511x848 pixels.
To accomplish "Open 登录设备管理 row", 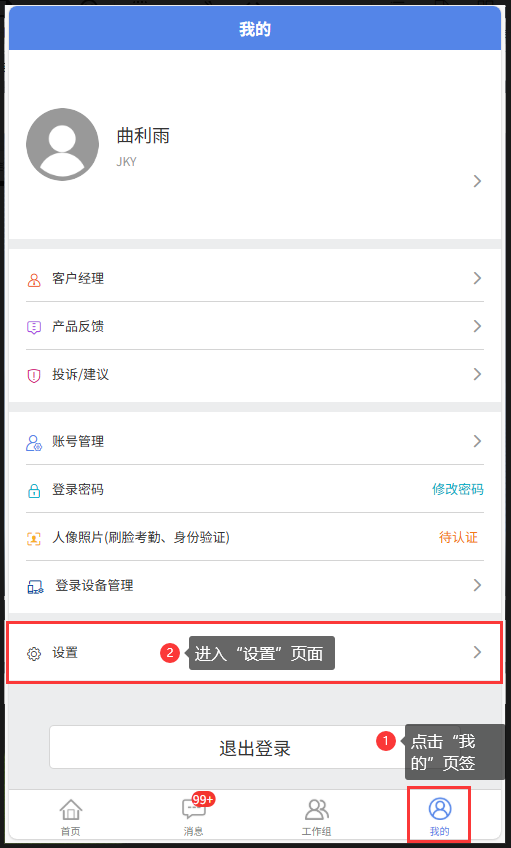I will pyautogui.click(x=255, y=585).
